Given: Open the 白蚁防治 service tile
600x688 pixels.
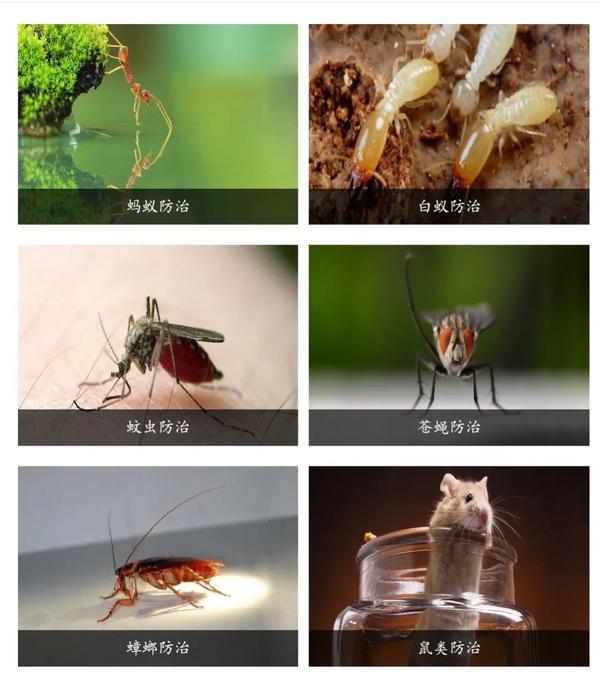Looking at the screenshot, I should (448, 124).
